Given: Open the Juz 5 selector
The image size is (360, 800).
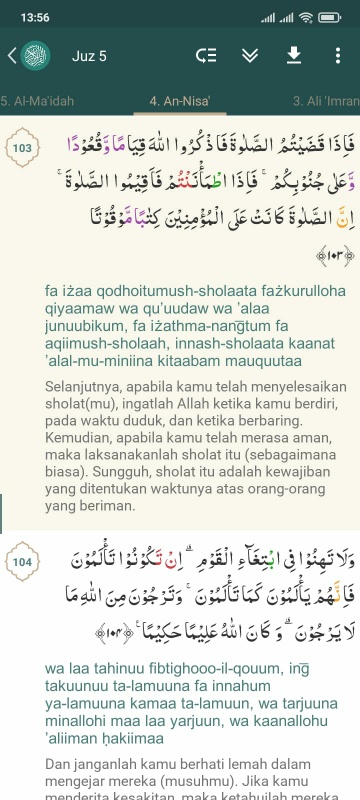Looking at the screenshot, I should pyautogui.click(x=89, y=56).
